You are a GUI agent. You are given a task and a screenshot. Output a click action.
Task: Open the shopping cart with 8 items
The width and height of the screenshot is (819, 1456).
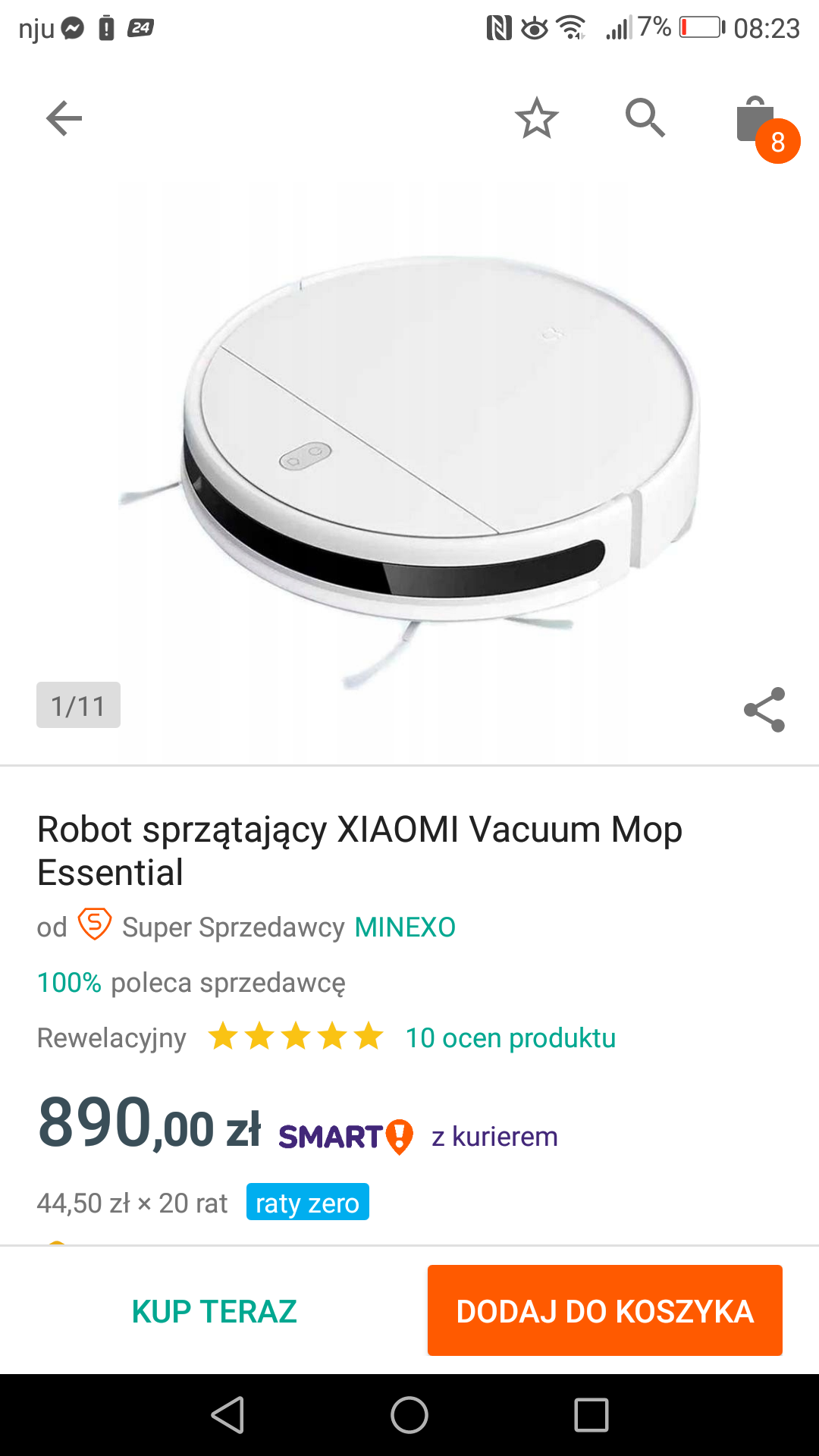758,121
